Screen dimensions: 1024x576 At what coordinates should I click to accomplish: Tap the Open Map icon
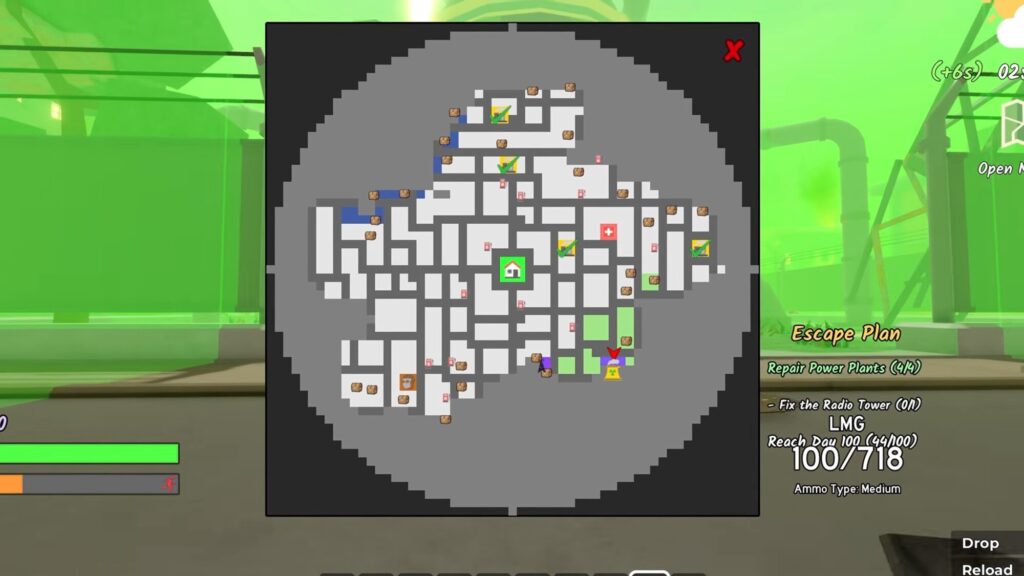pos(1011,127)
